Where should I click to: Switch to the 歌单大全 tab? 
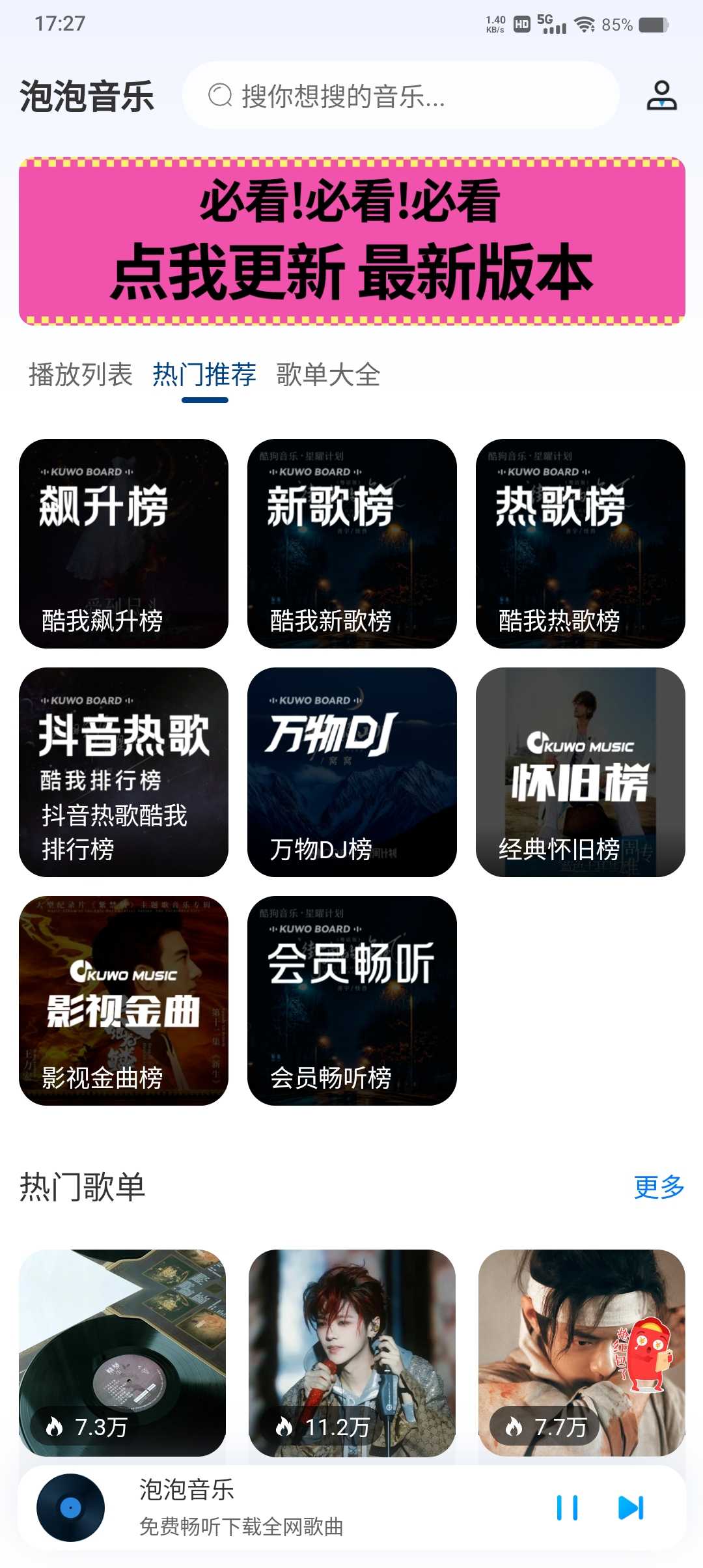click(x=328, y=375)
